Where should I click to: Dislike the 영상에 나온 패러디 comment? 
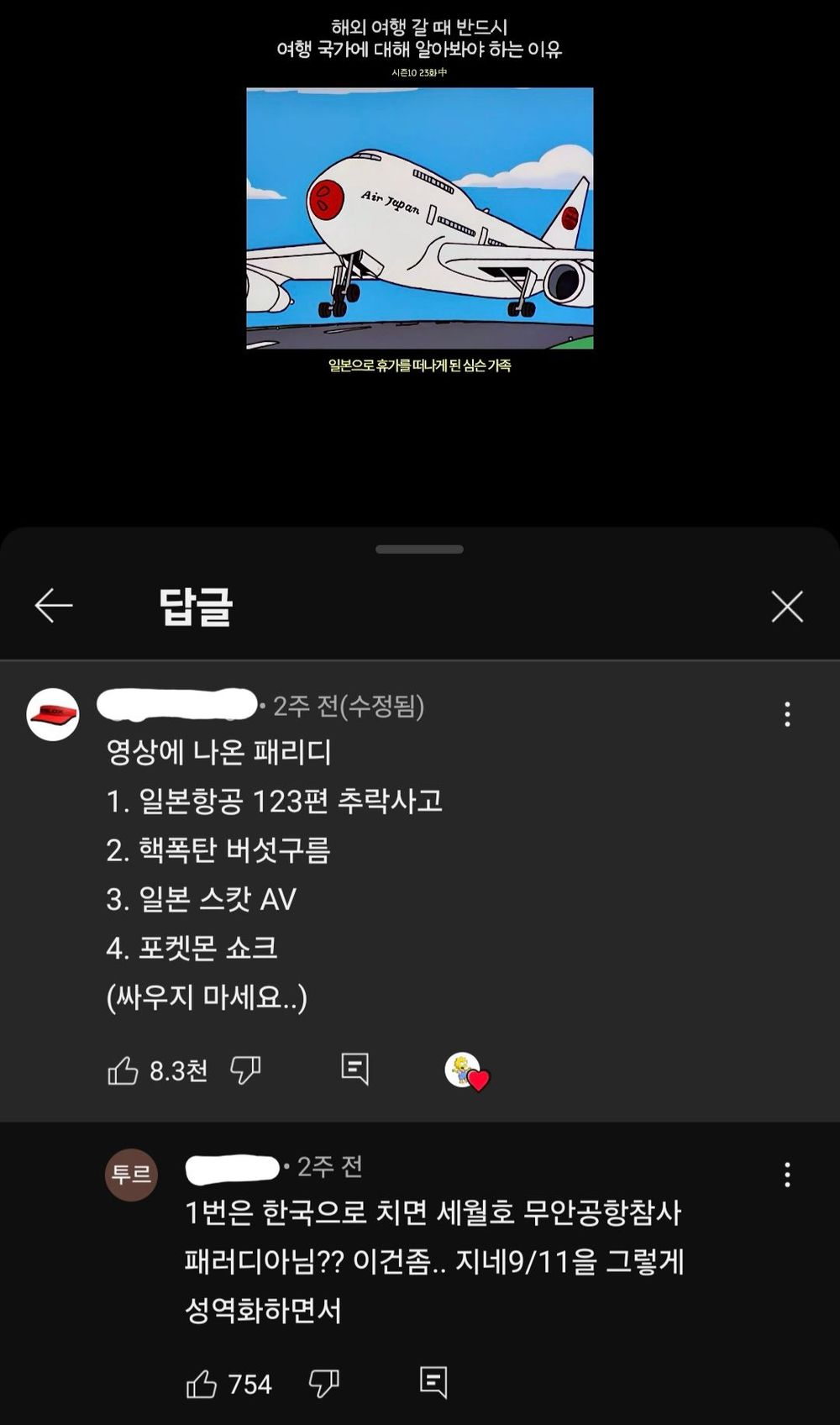[245, 1070]
